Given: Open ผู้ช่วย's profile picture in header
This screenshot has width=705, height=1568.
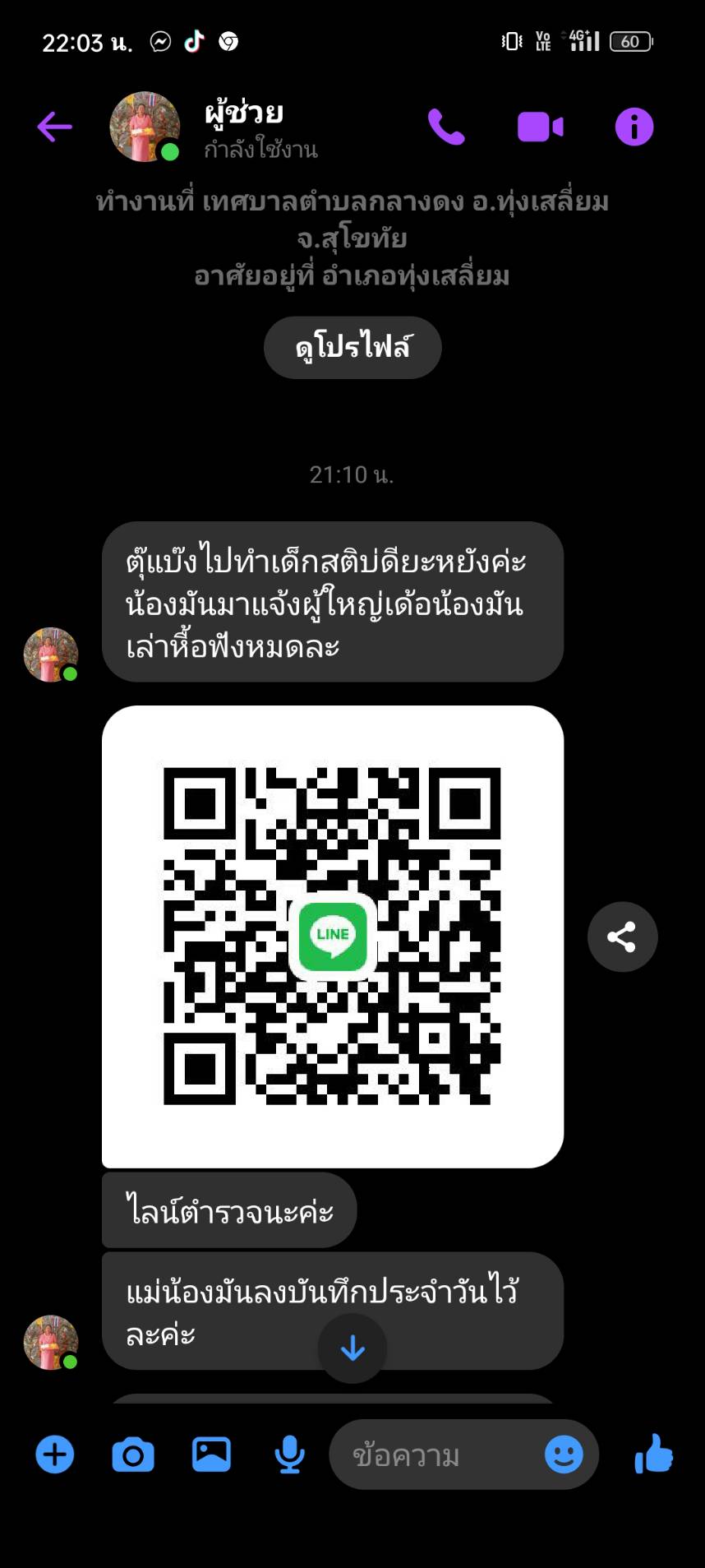Looking at the screenshot, I should 145,127.
